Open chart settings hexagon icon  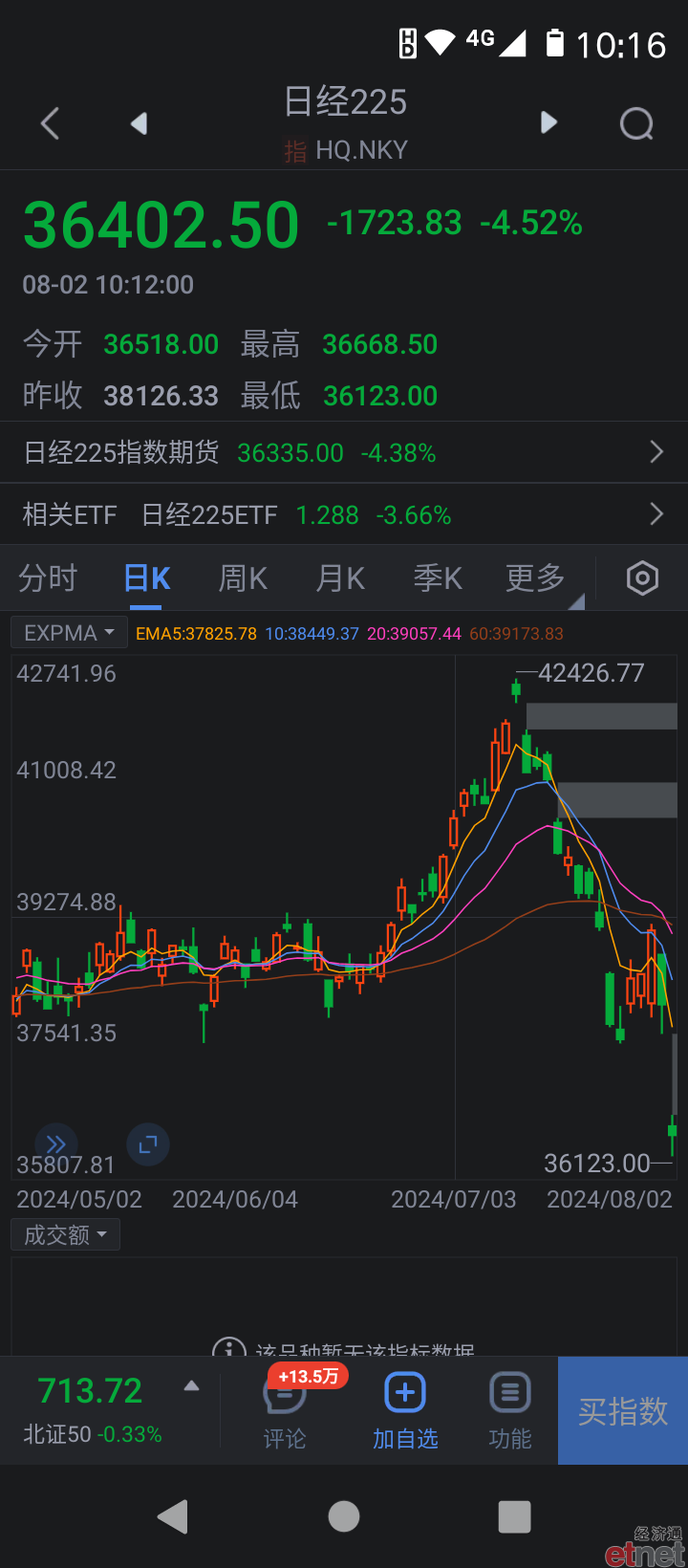click(642, 578)
